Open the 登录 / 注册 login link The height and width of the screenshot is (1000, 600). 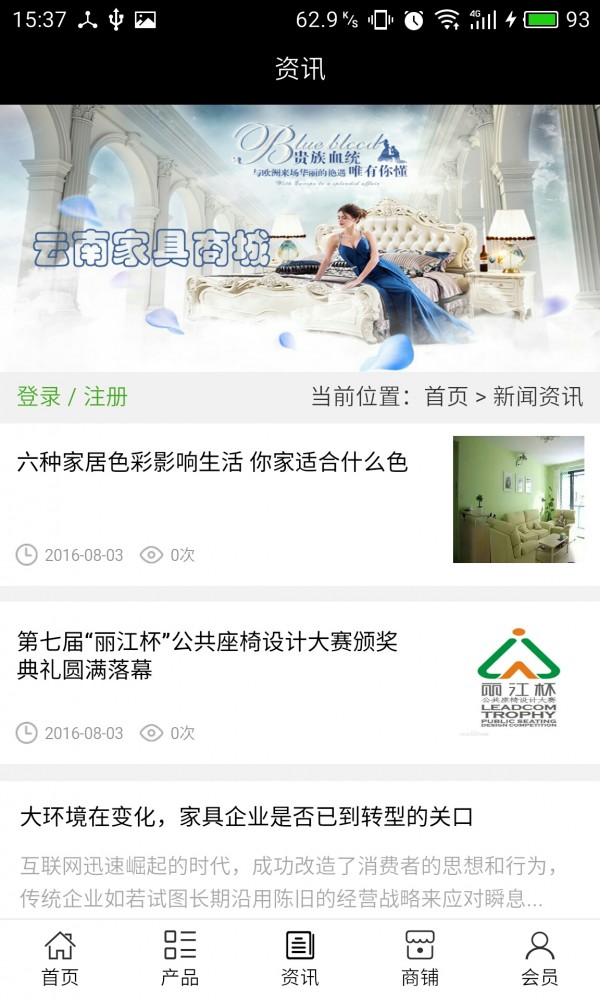pos(72,397)
